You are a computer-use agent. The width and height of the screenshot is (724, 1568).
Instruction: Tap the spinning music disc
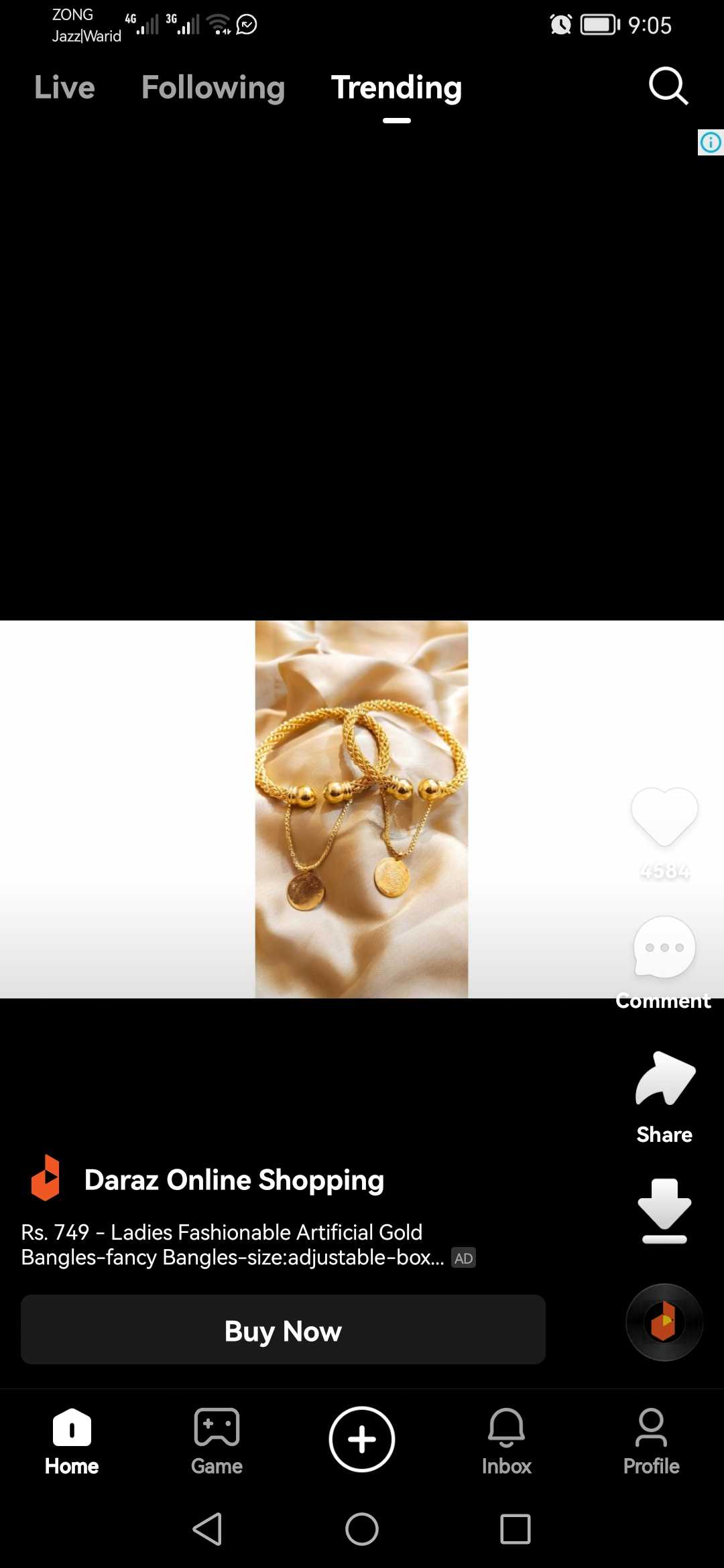pyautogui.click(x=664, y=1322)
